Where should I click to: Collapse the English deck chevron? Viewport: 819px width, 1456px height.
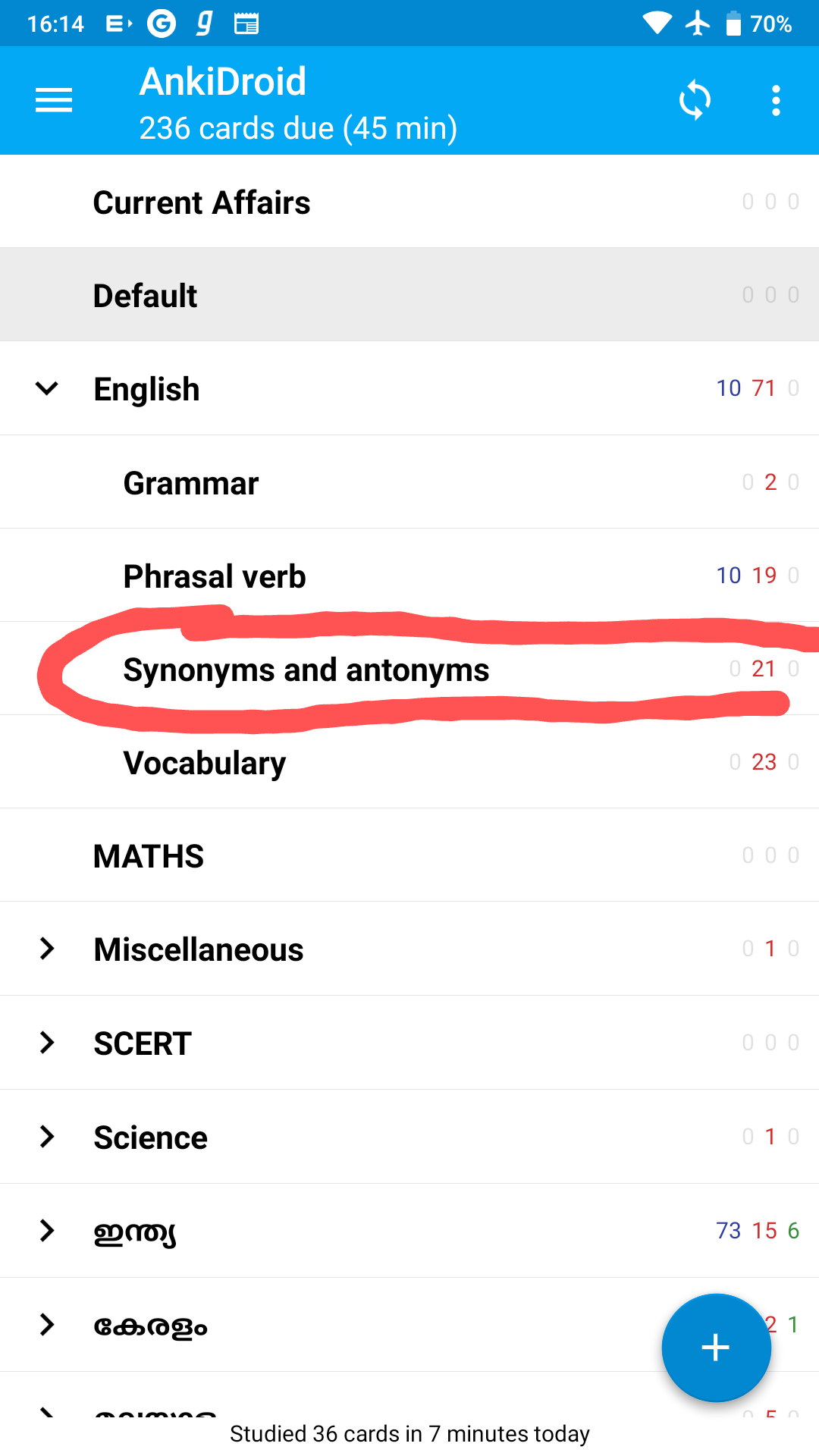pyautogui.click(x=47, y=389)
